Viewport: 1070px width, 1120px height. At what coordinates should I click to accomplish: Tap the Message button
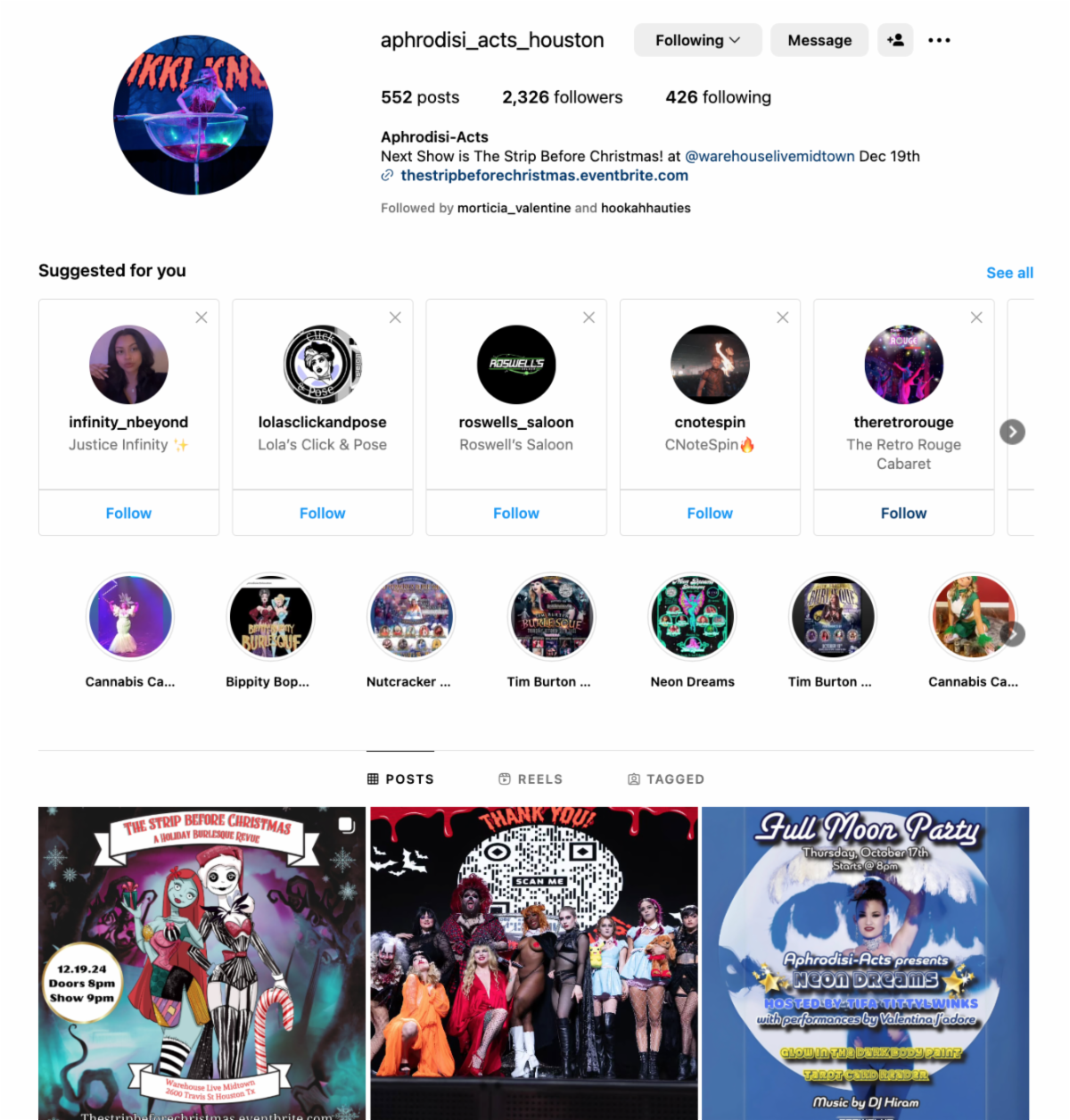tap(819, 40)
